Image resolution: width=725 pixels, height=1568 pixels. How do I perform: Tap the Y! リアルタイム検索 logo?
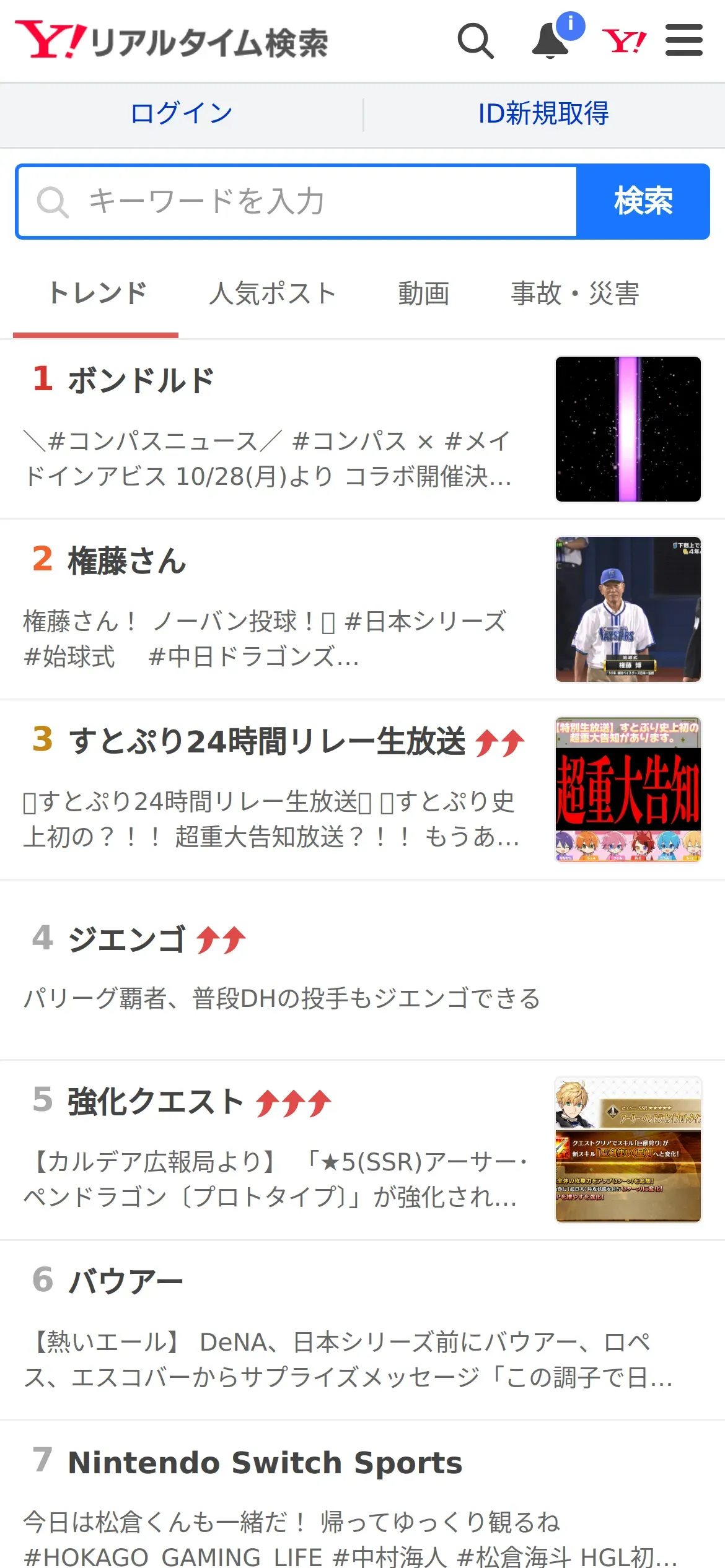pos(172,41)
